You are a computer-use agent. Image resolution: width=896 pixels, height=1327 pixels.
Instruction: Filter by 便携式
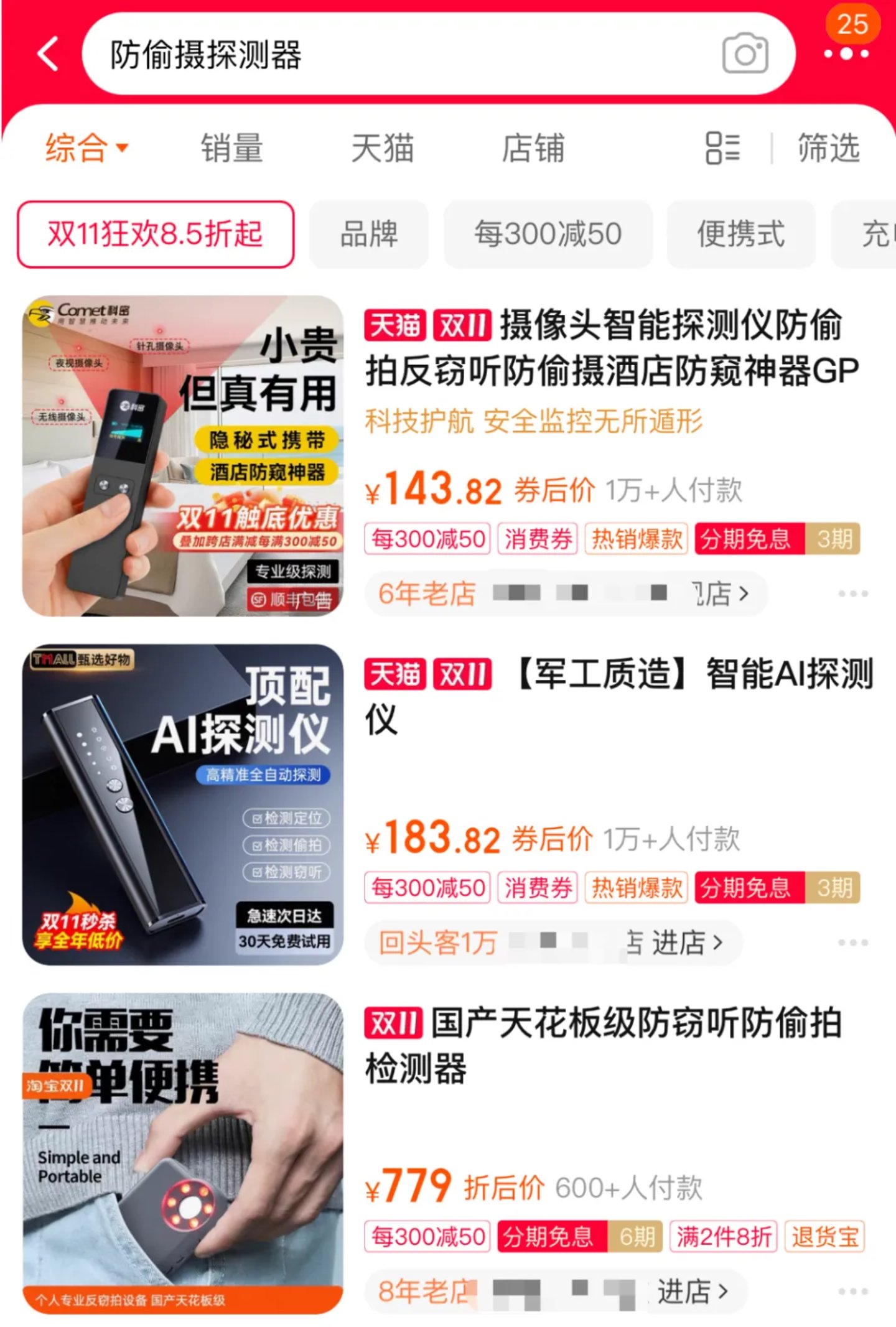tap(740, 235)
